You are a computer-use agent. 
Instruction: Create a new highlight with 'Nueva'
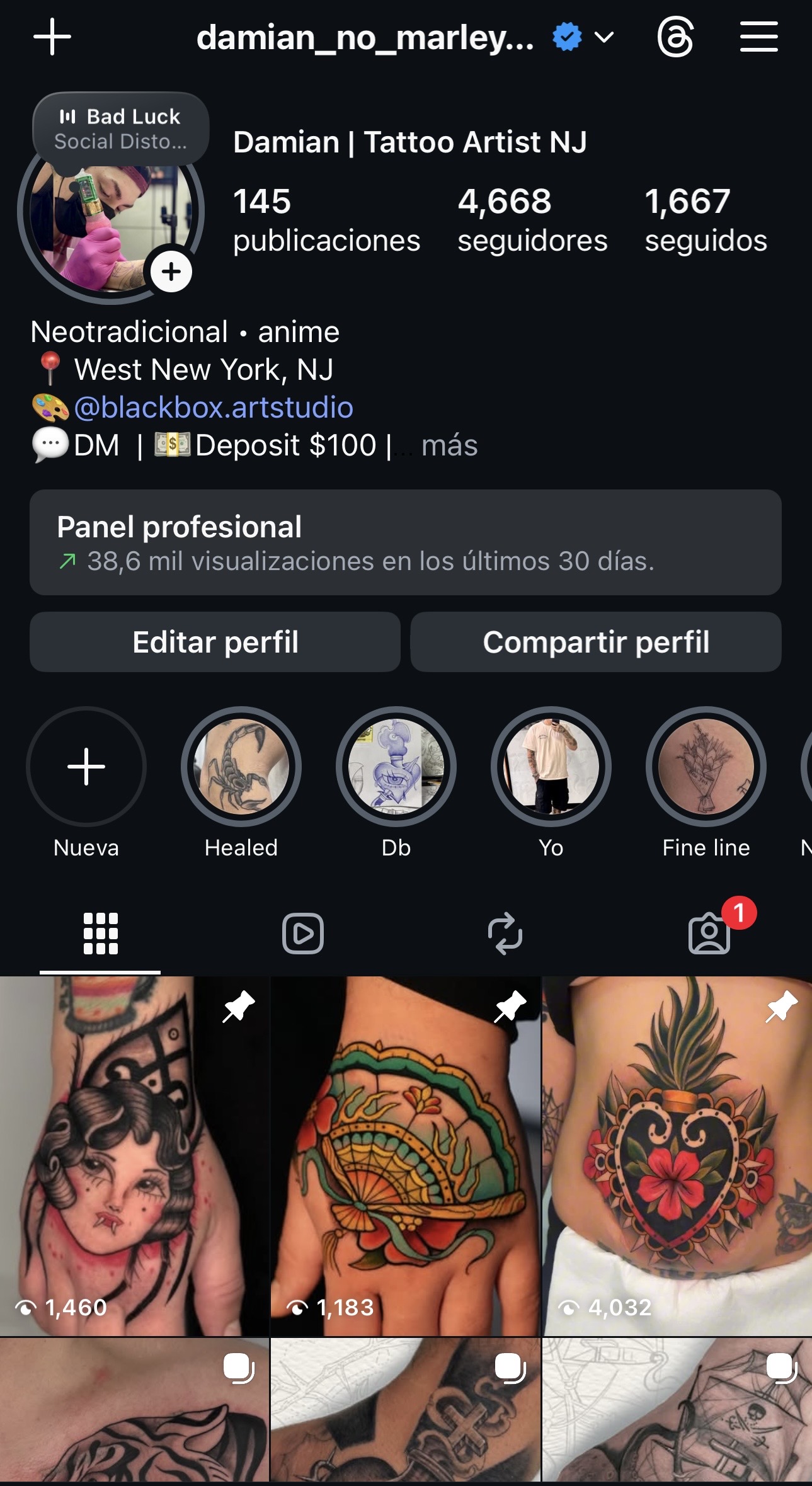point(86,766)
